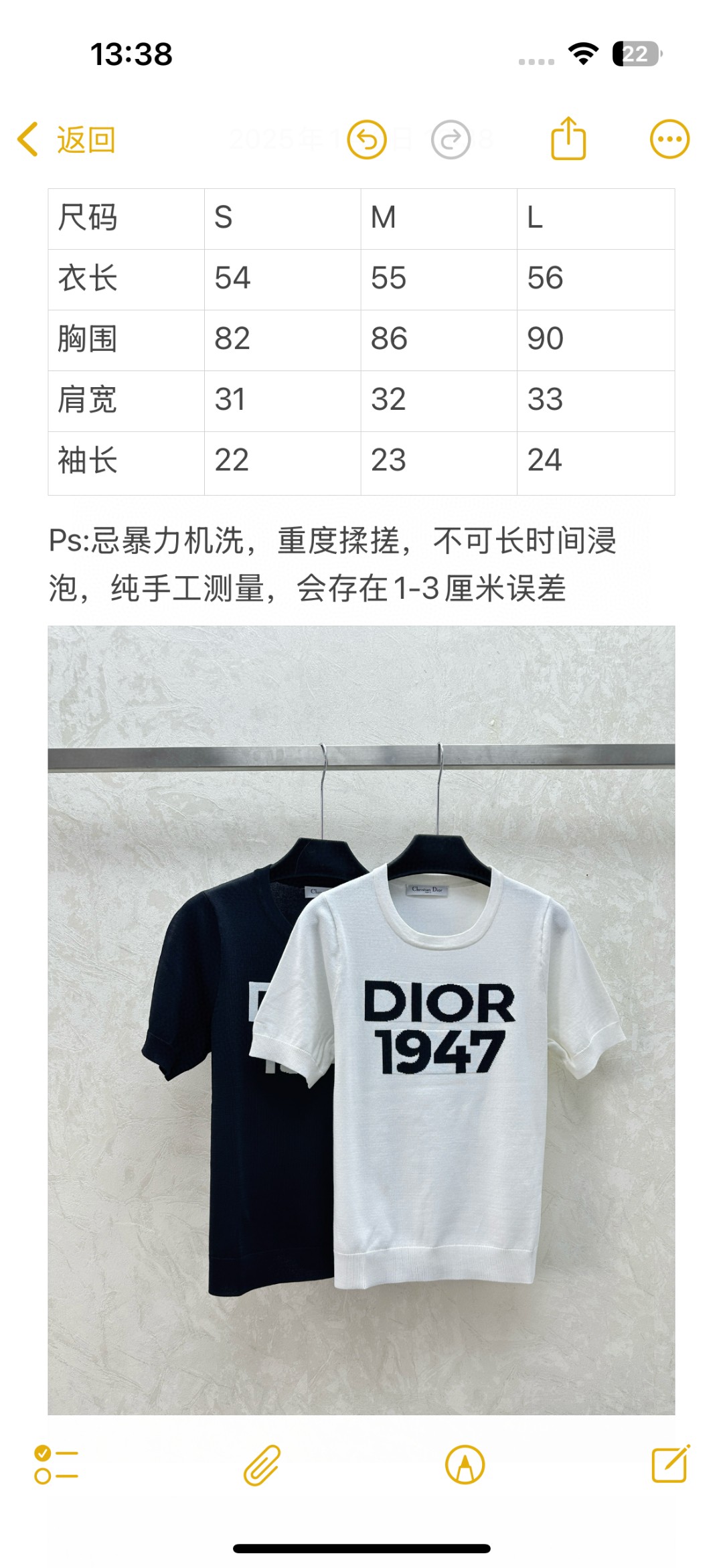Open the markup pen tool
723x1568 pixels.
pyautogui.click(x=465, y=1465)
